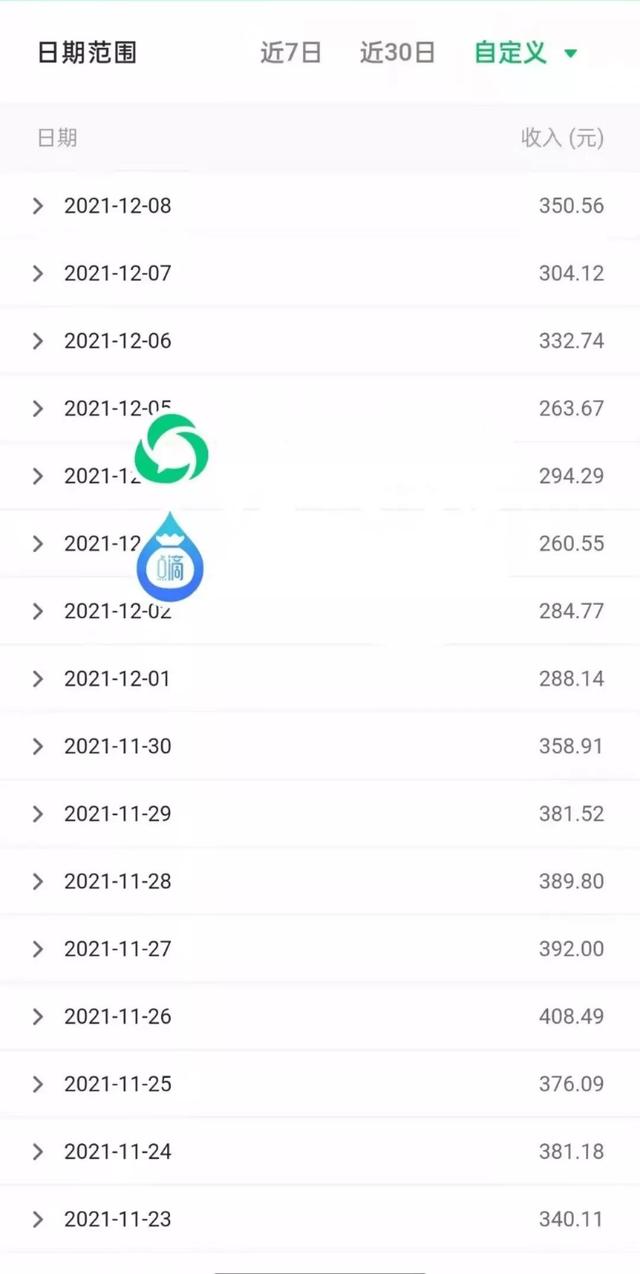Open the 自定义 date range dropdown
Screen dimensions: 640x1274
526,53
